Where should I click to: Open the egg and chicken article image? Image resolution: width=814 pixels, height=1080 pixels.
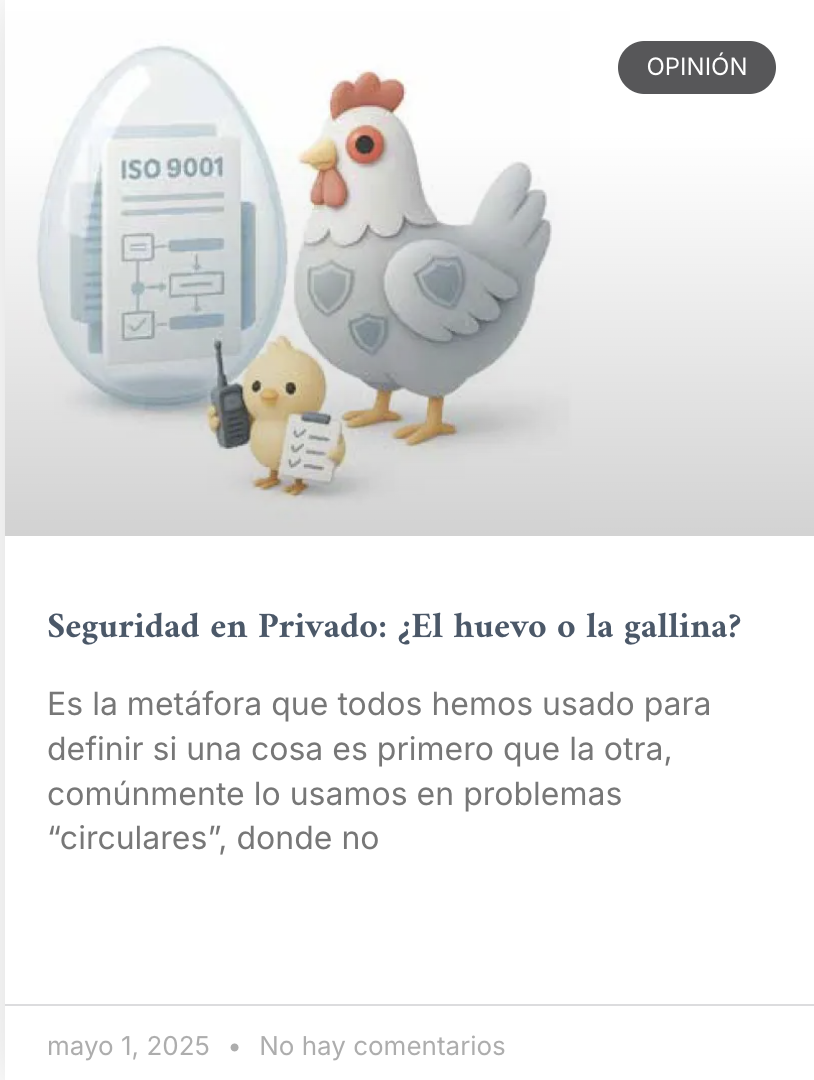click(x=300, y=280)
